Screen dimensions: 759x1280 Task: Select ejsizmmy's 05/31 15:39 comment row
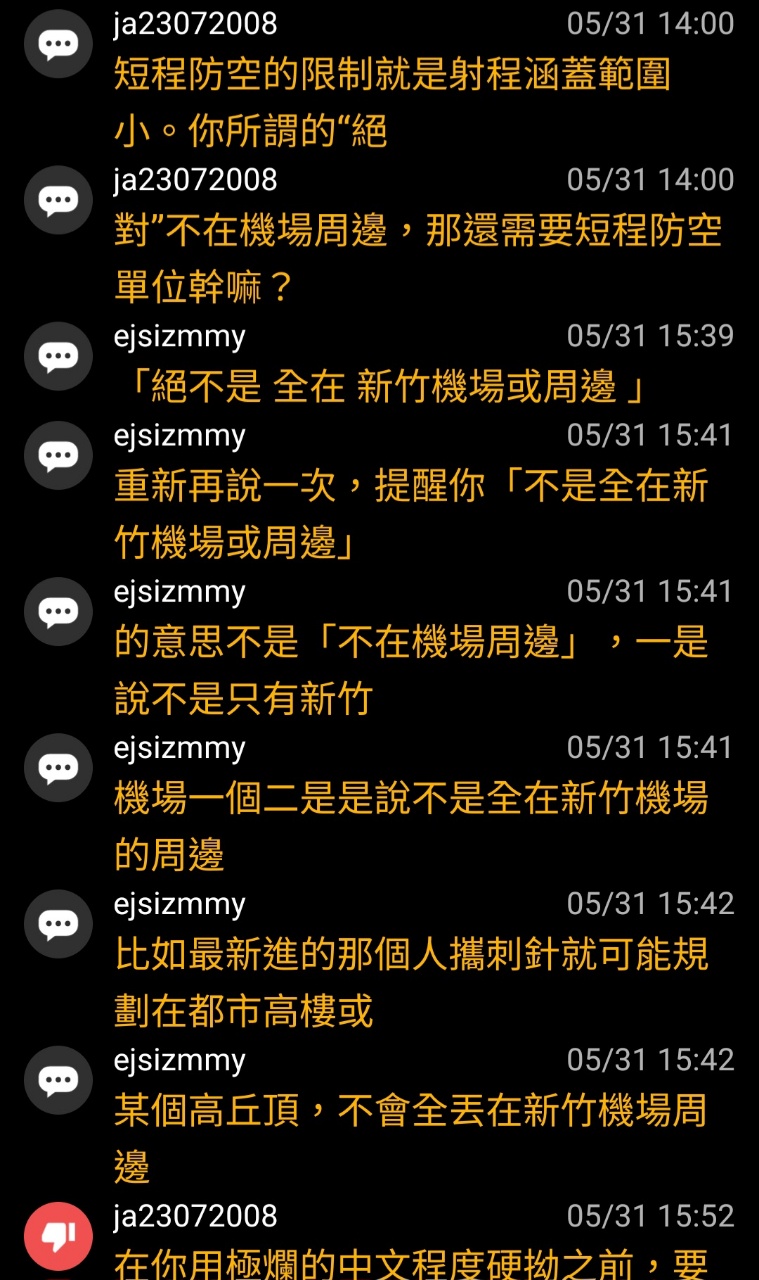[379, 362]
